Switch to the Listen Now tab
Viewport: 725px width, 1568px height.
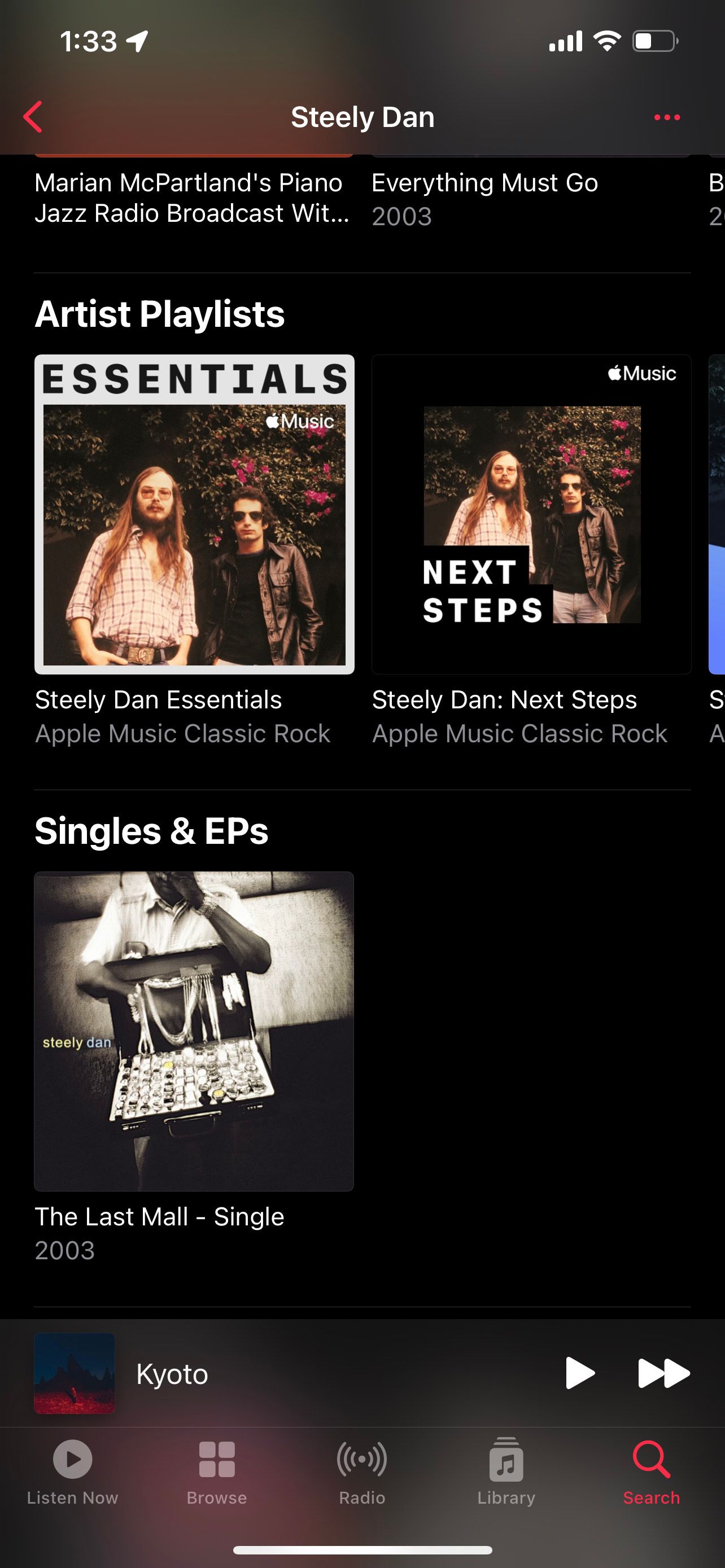[72, 1470]
